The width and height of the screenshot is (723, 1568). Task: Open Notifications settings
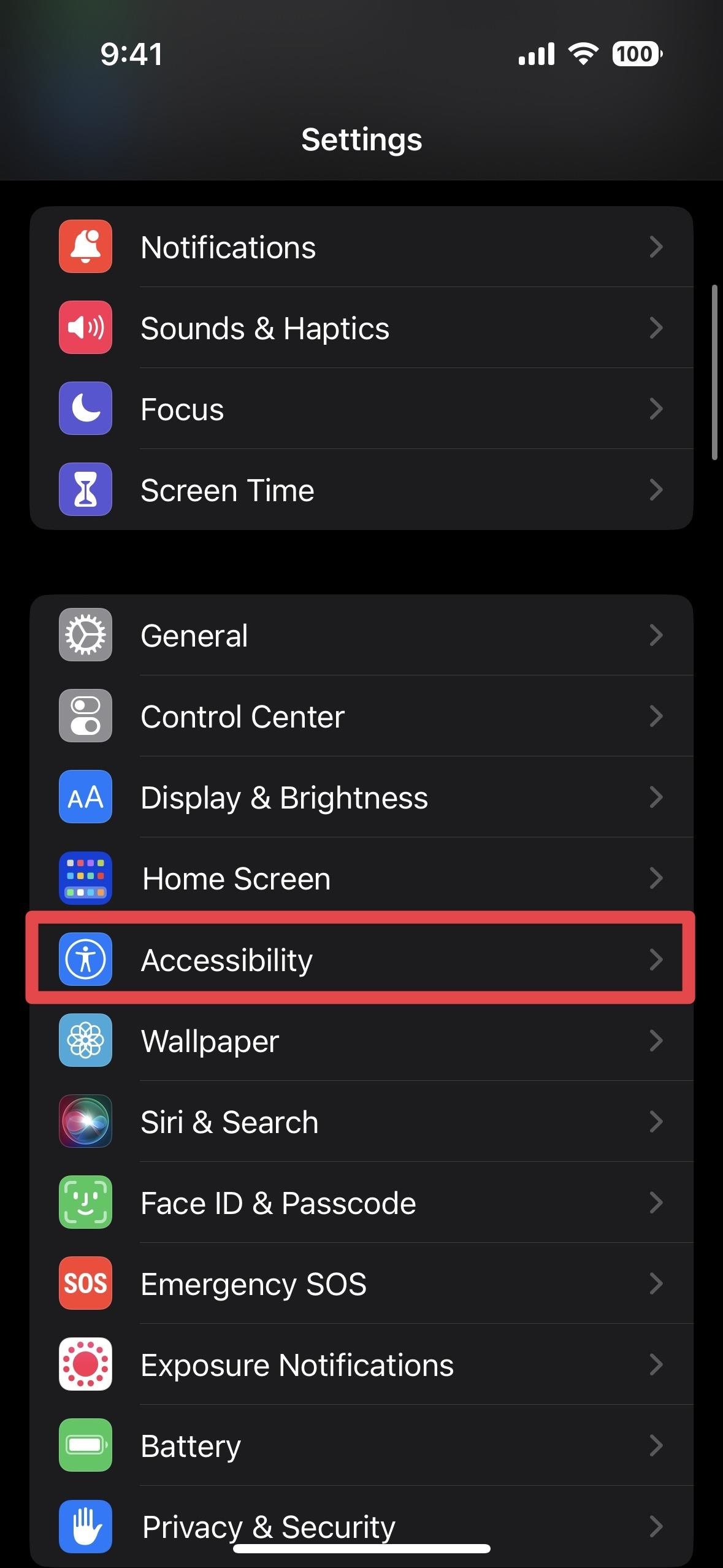(361, 247)
